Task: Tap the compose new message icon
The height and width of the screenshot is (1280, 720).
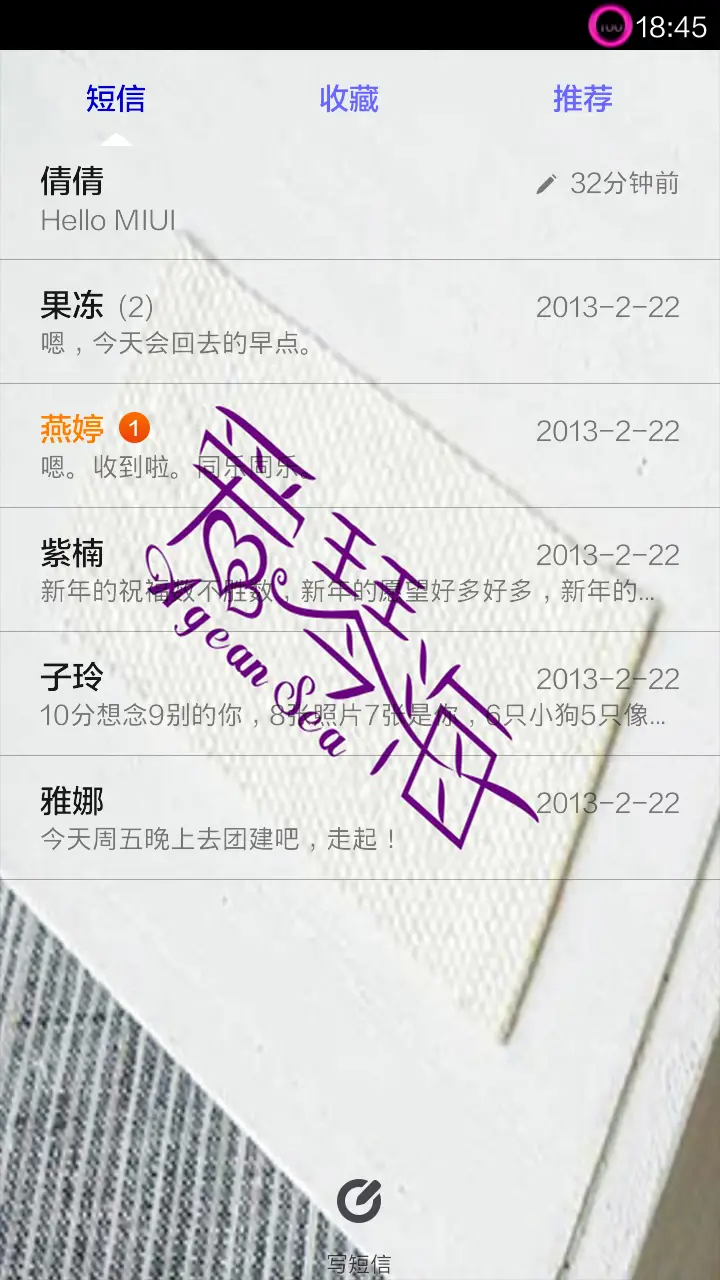Action: point(362,1201)
